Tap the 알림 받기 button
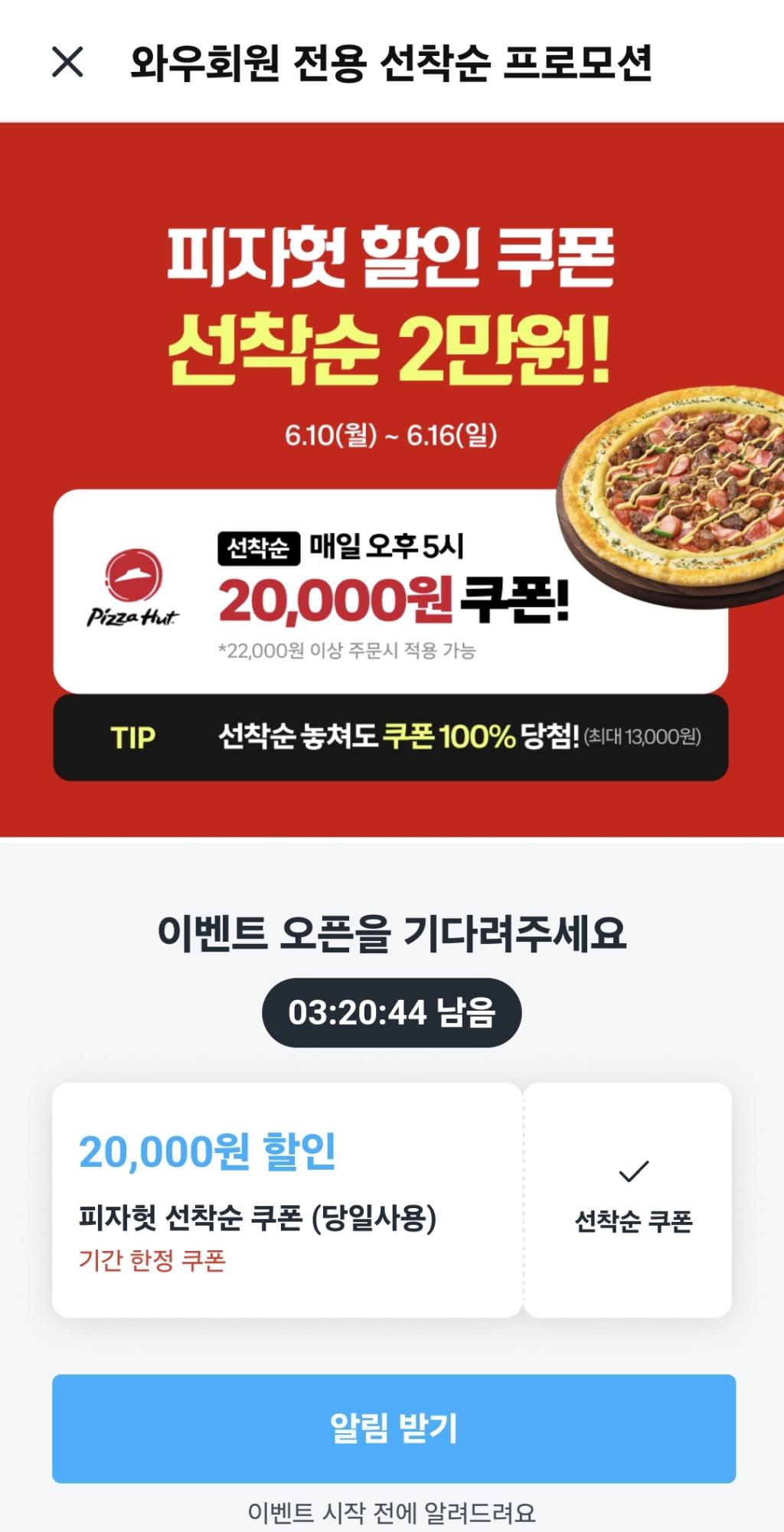The image size is (784, 1532). (394, 1428)
